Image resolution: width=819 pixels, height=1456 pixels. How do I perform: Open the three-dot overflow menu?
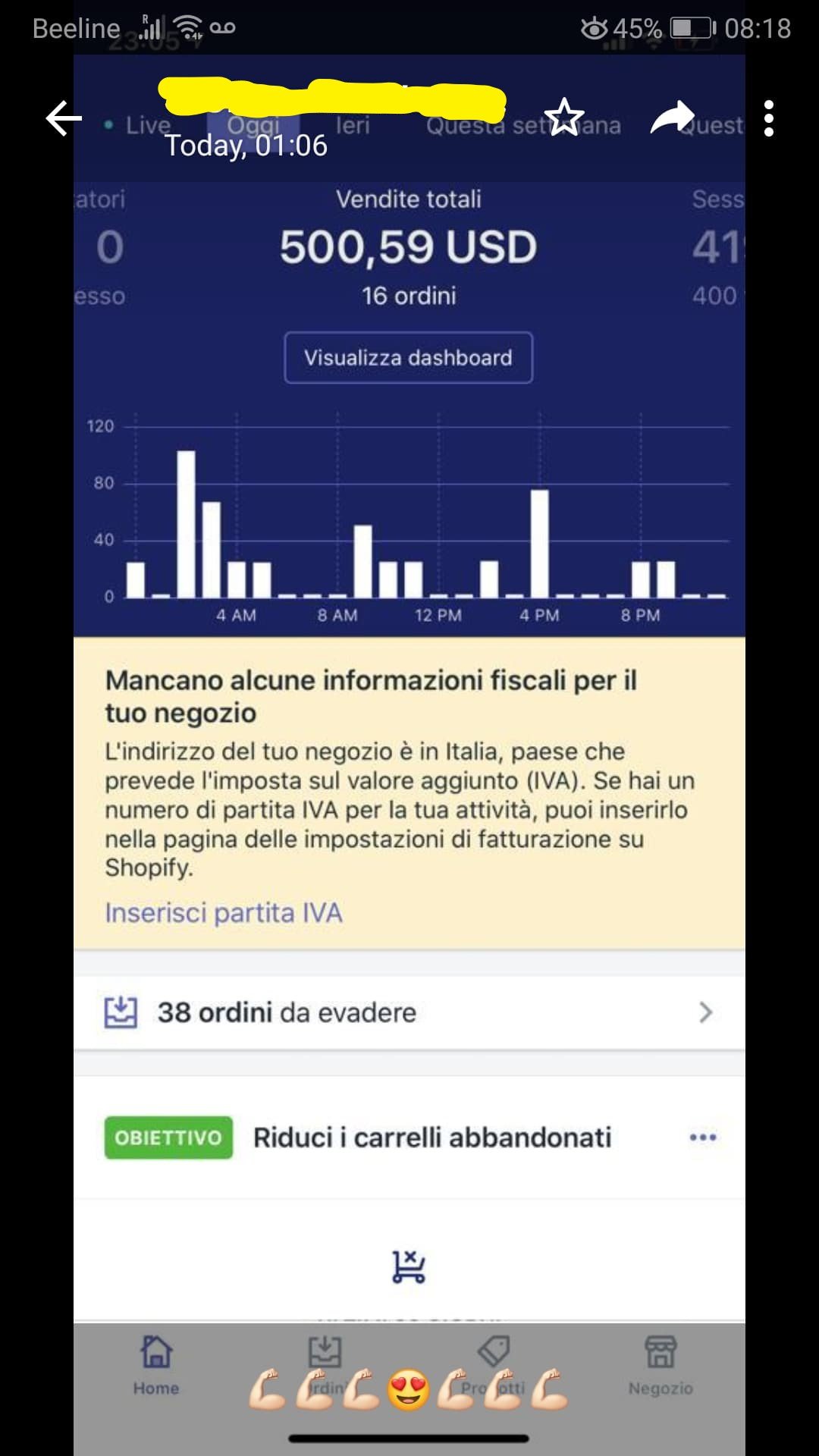769,119
